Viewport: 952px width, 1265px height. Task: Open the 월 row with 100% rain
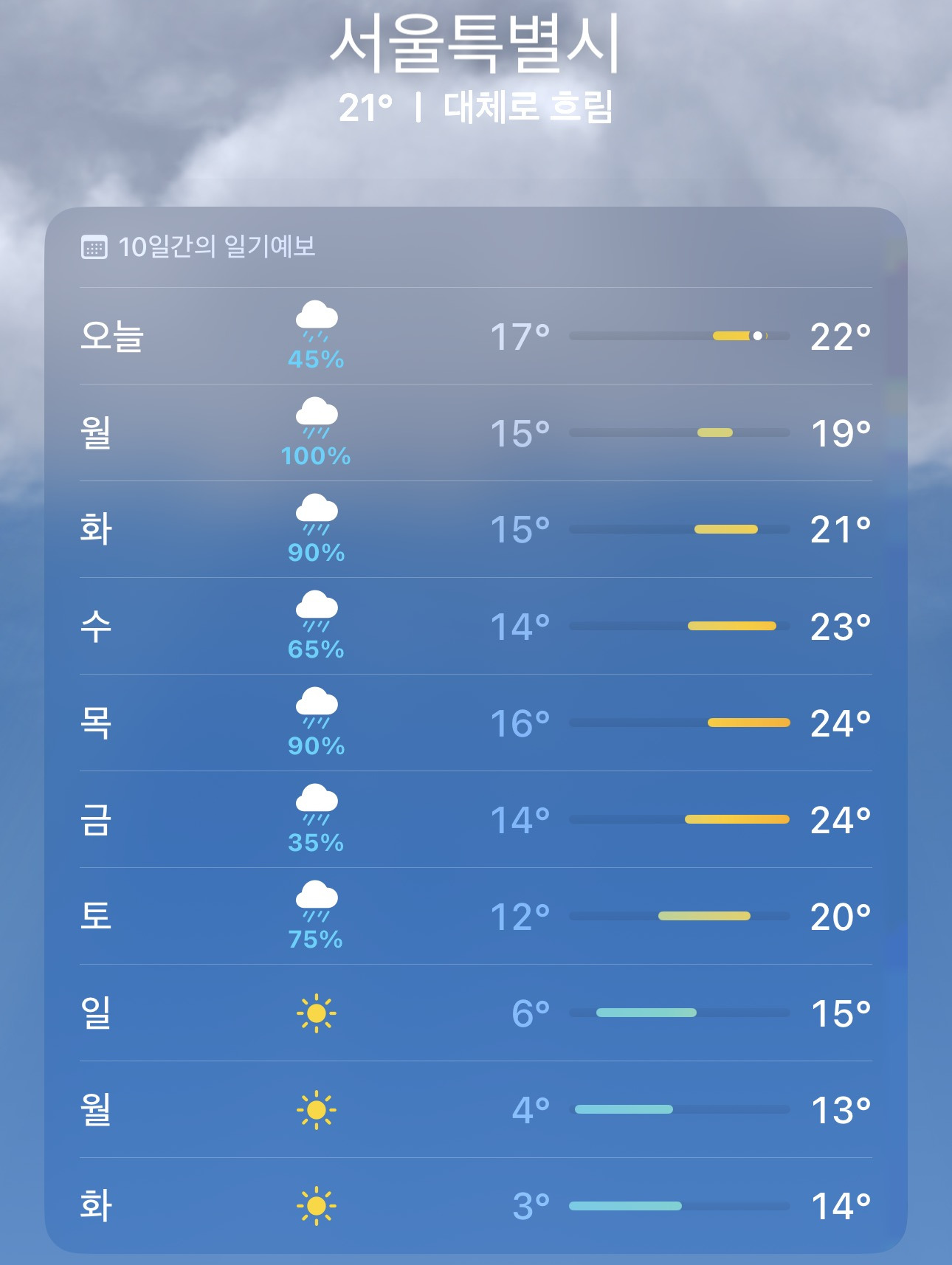[x=475, y=433]
